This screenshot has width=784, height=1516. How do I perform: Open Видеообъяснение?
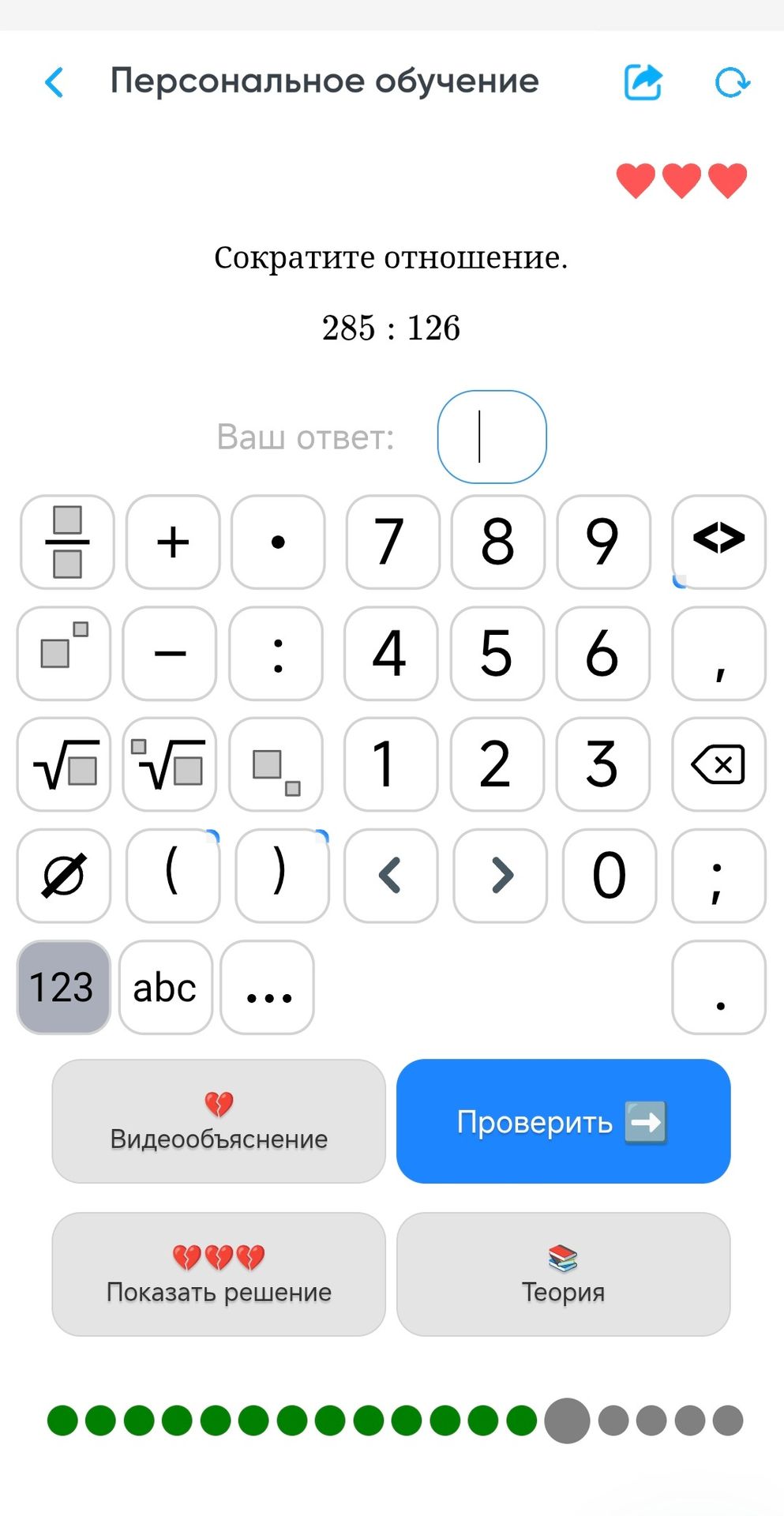coord(219,1121)
